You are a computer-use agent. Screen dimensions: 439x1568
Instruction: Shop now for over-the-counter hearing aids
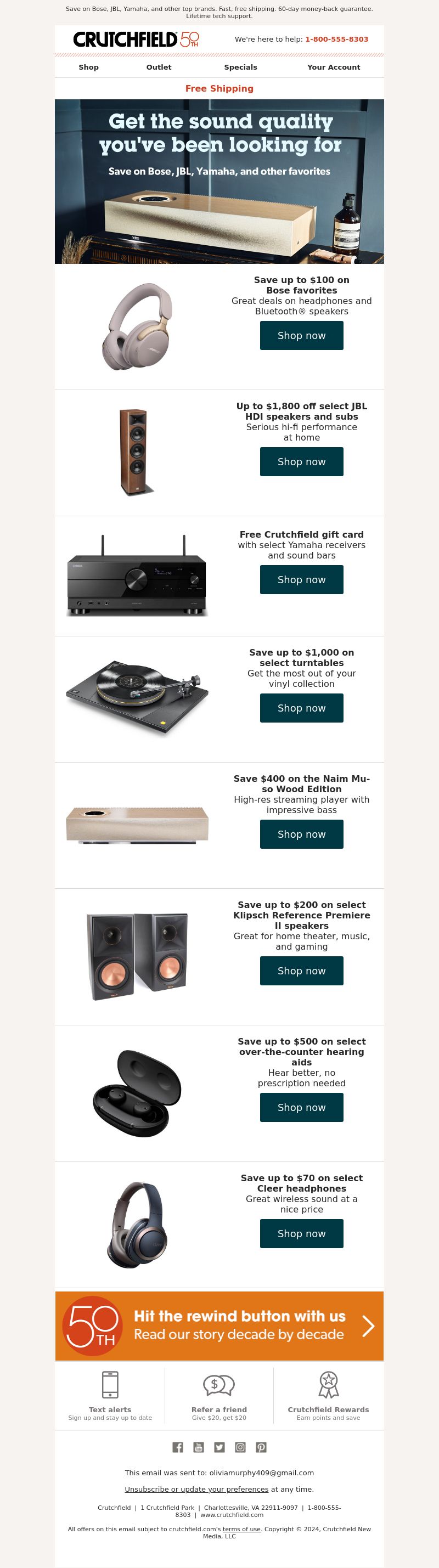(x=301, y=1108)
